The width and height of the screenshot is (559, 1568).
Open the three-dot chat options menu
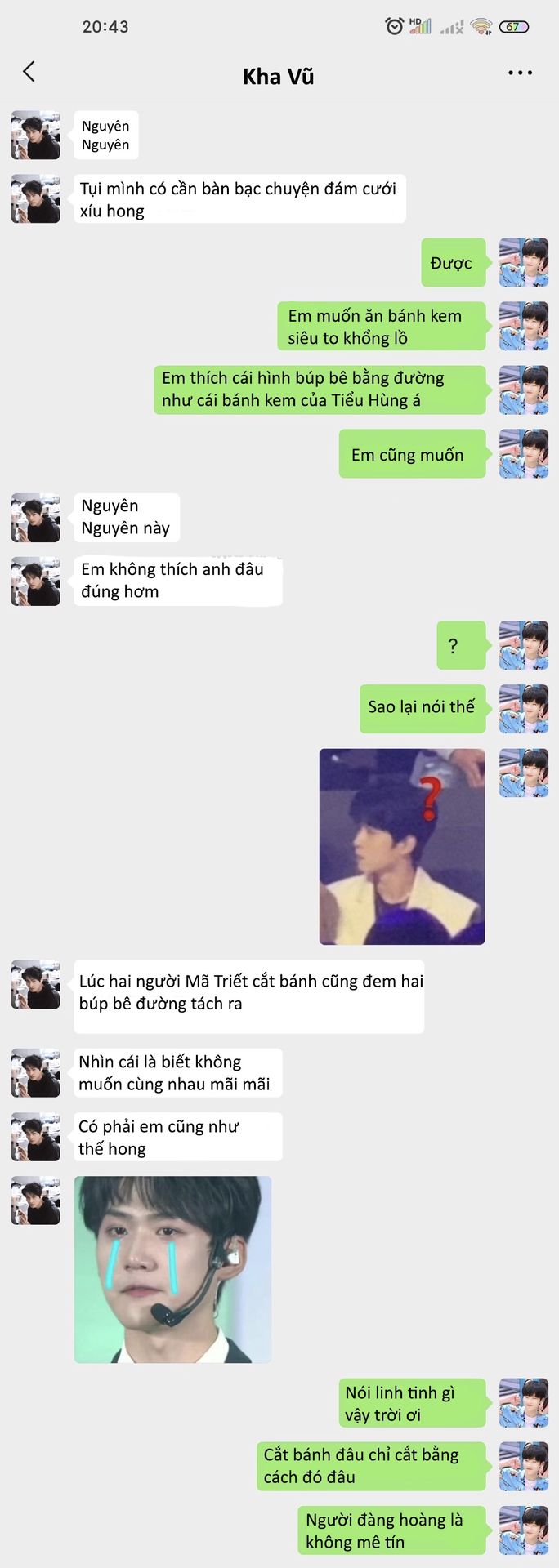[520, 73]
